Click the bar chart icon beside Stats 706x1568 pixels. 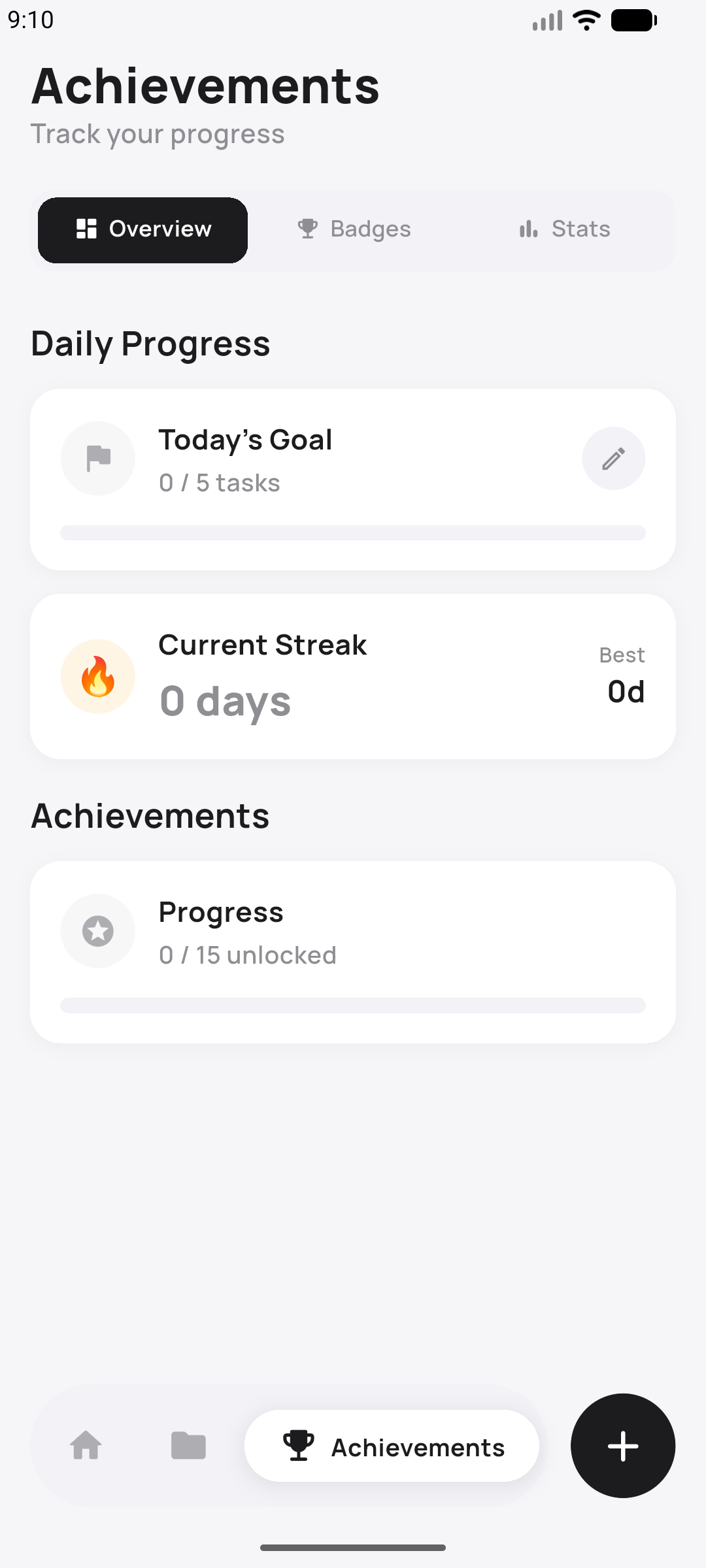pyautogui.click(x=527, y=229)
